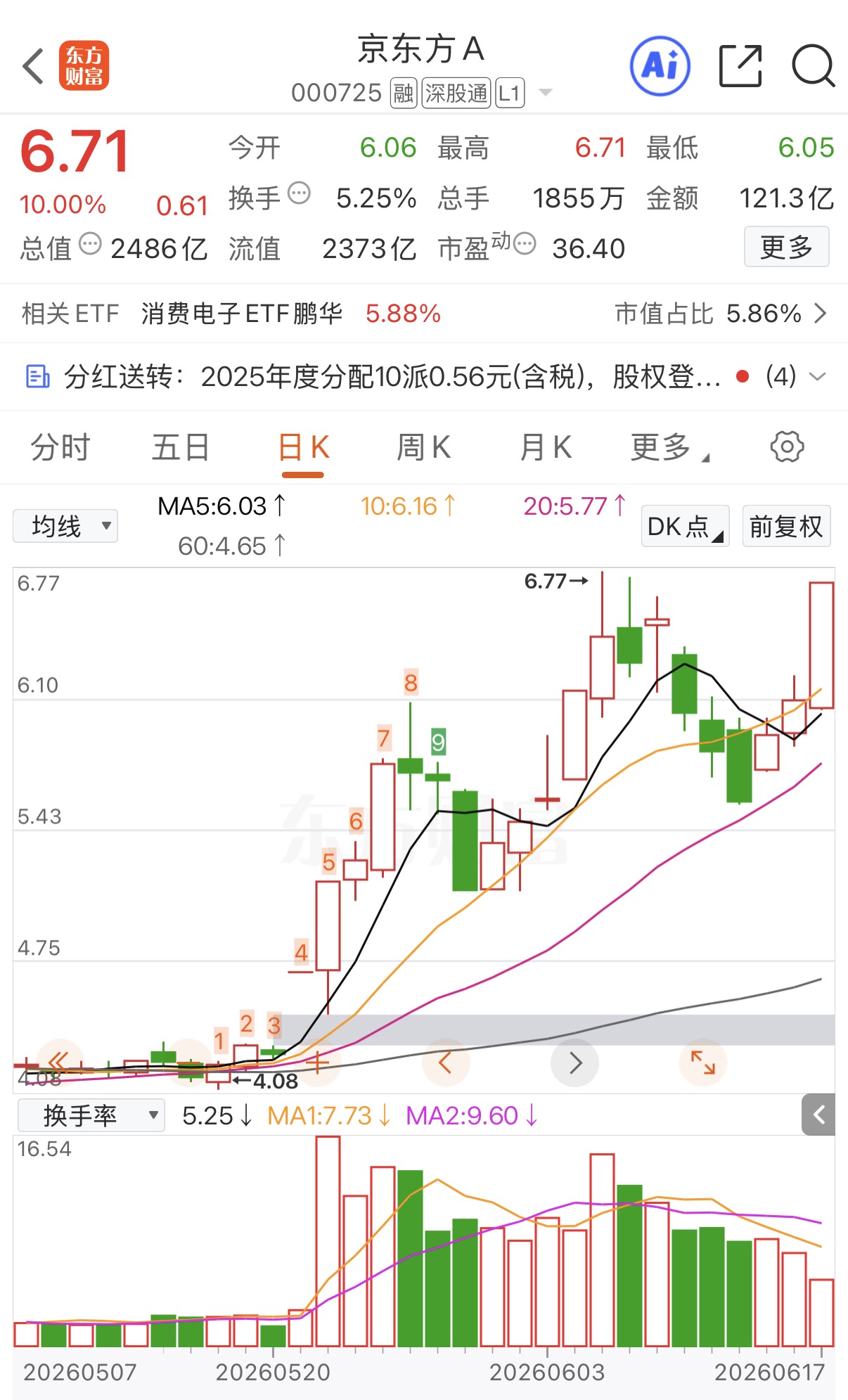Viewport: 848px width, 1400px height.
Task: Move chart cursor right with arrow
Action: [574, 1062]
